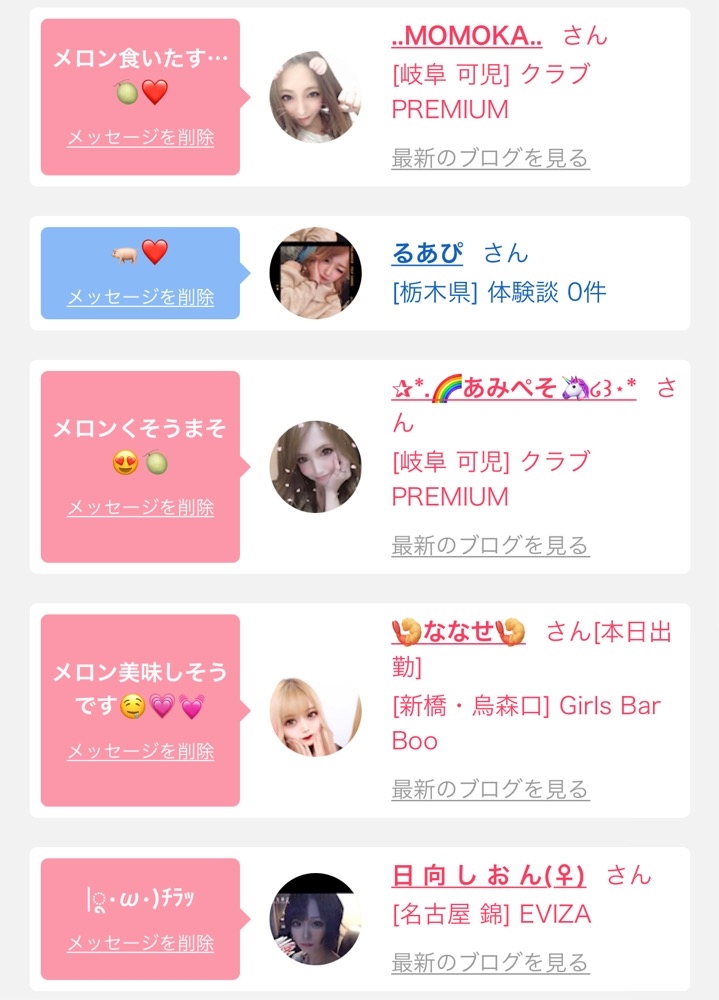View ..MOMOKA..'s latest blog
719x1000 pixels.
pos(490,158)
